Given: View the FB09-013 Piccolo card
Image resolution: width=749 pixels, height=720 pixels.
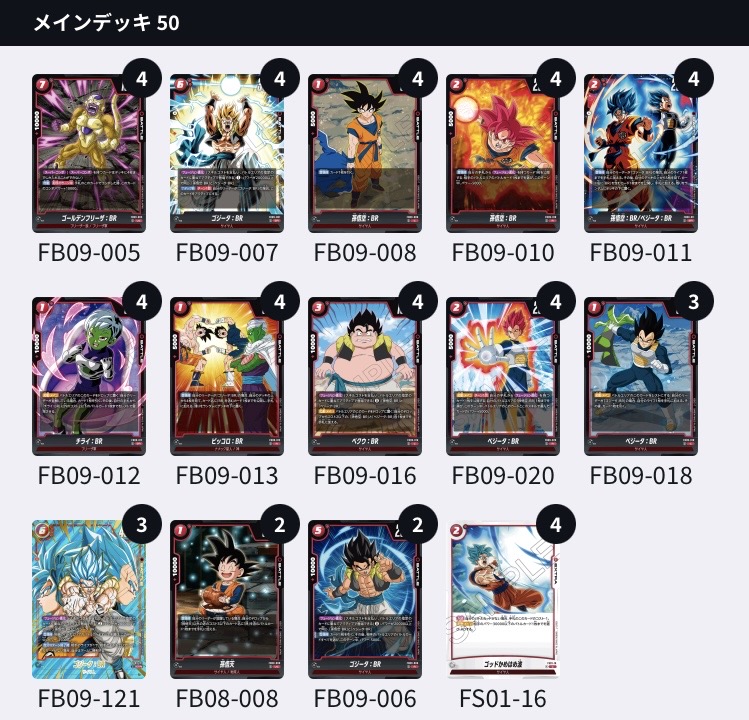Looking at the screenshot, I should coord(226,376).
